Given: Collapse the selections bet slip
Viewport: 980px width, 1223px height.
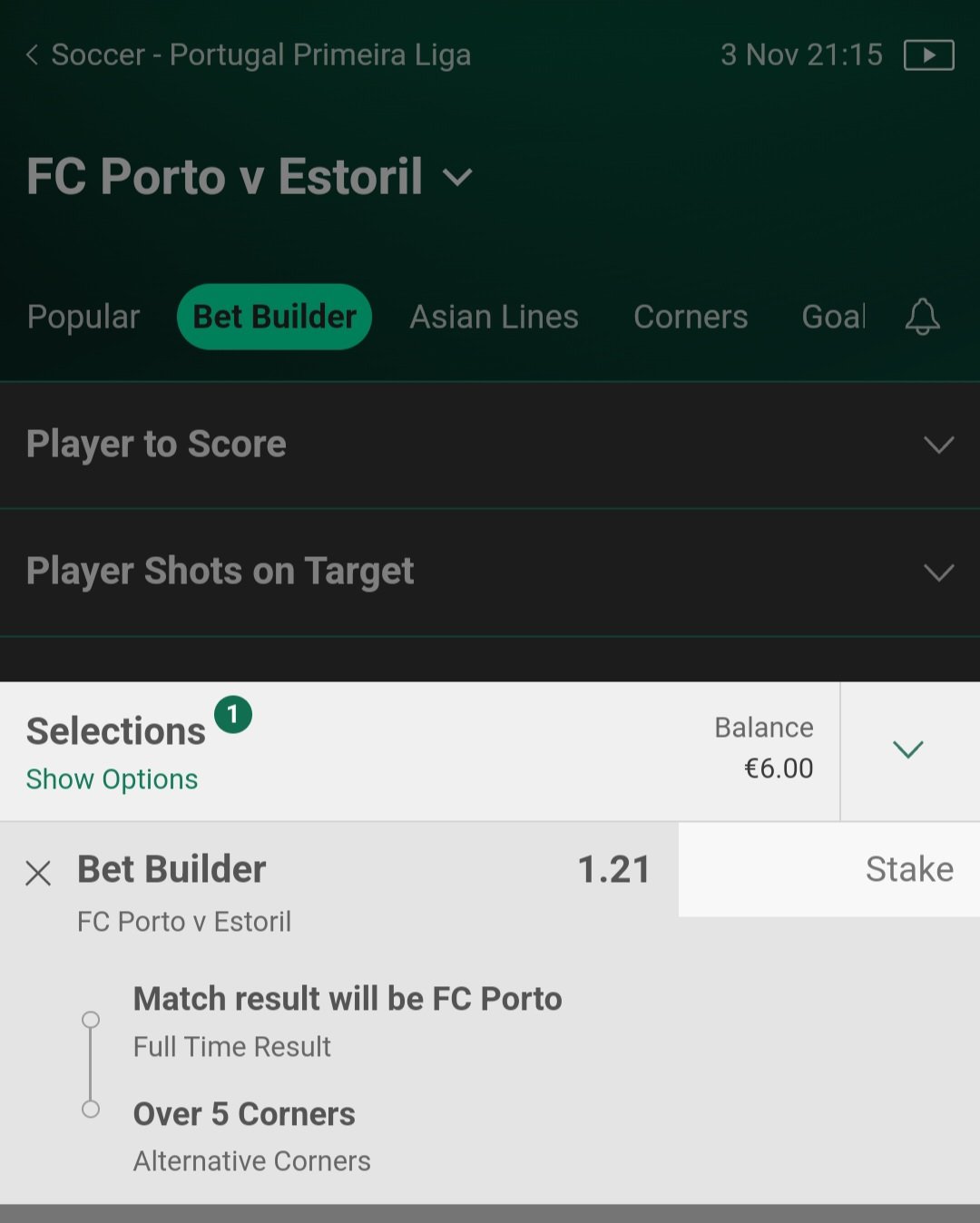Looking at the screenshot, I should click(x=908, y=749).
